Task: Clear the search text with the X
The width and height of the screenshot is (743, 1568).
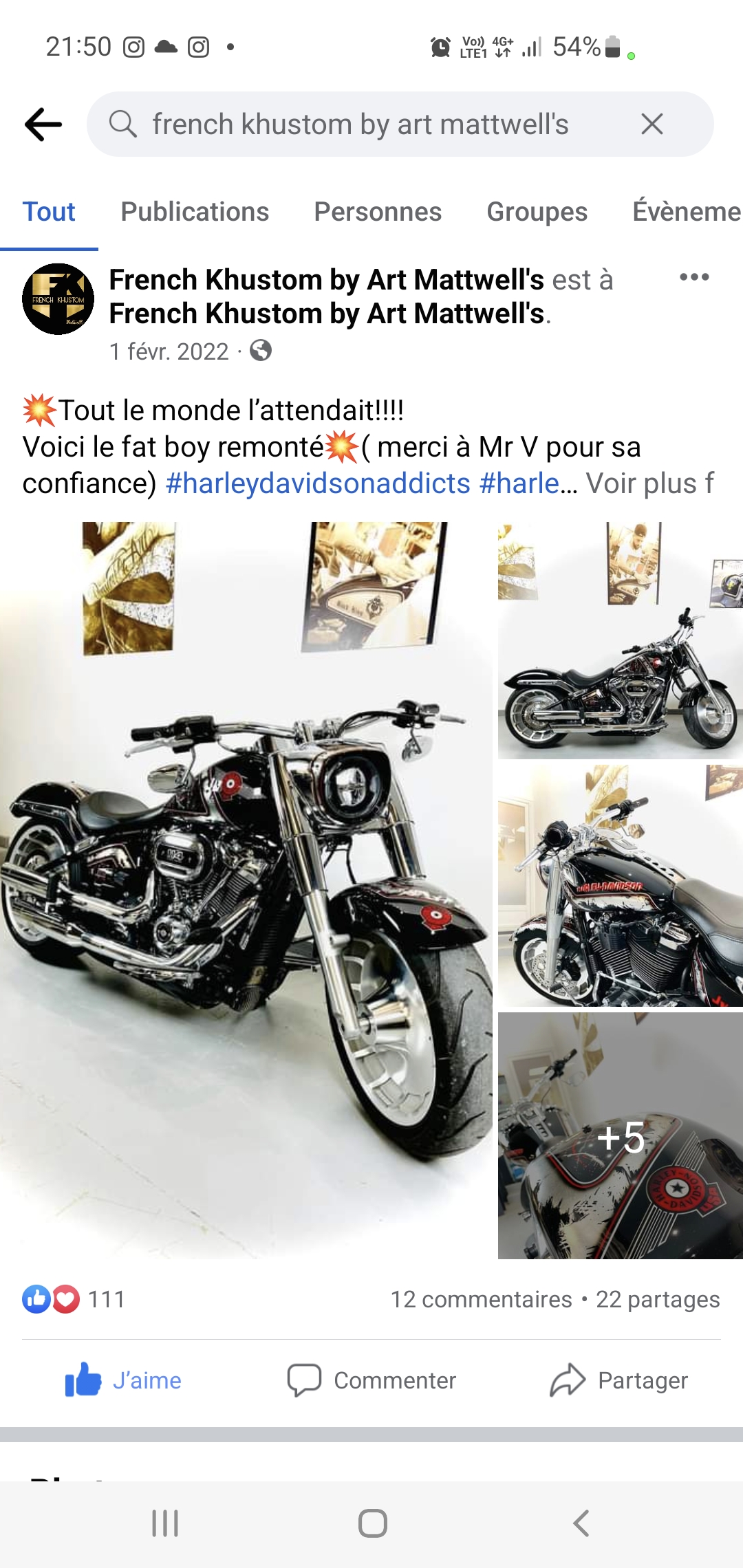Action: [x=652, y=124]
